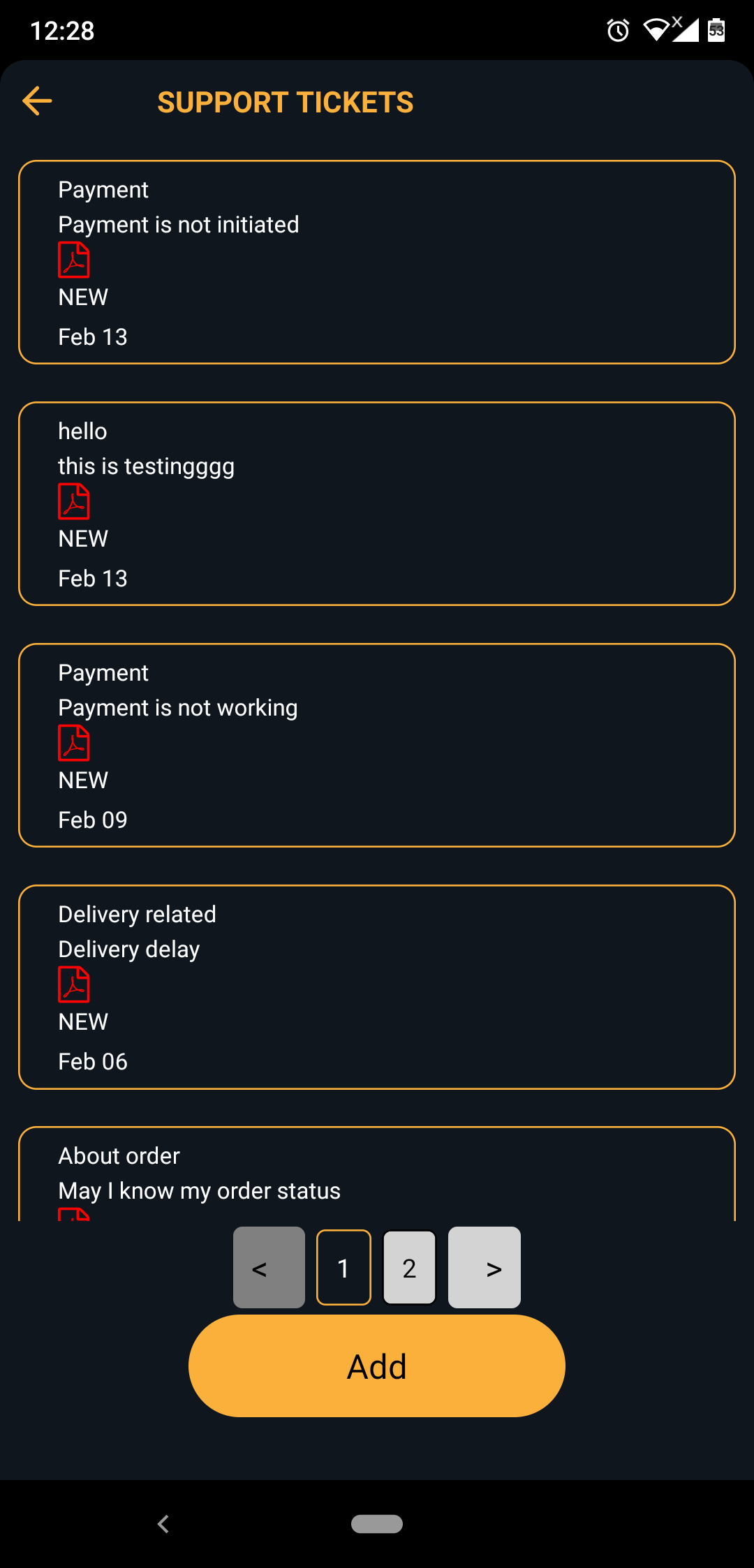The height and width of the screenshot is (1568, 754).
Task: View the PDF attached to the Delivery delay ticket
Action: click(x=74, y=984)
